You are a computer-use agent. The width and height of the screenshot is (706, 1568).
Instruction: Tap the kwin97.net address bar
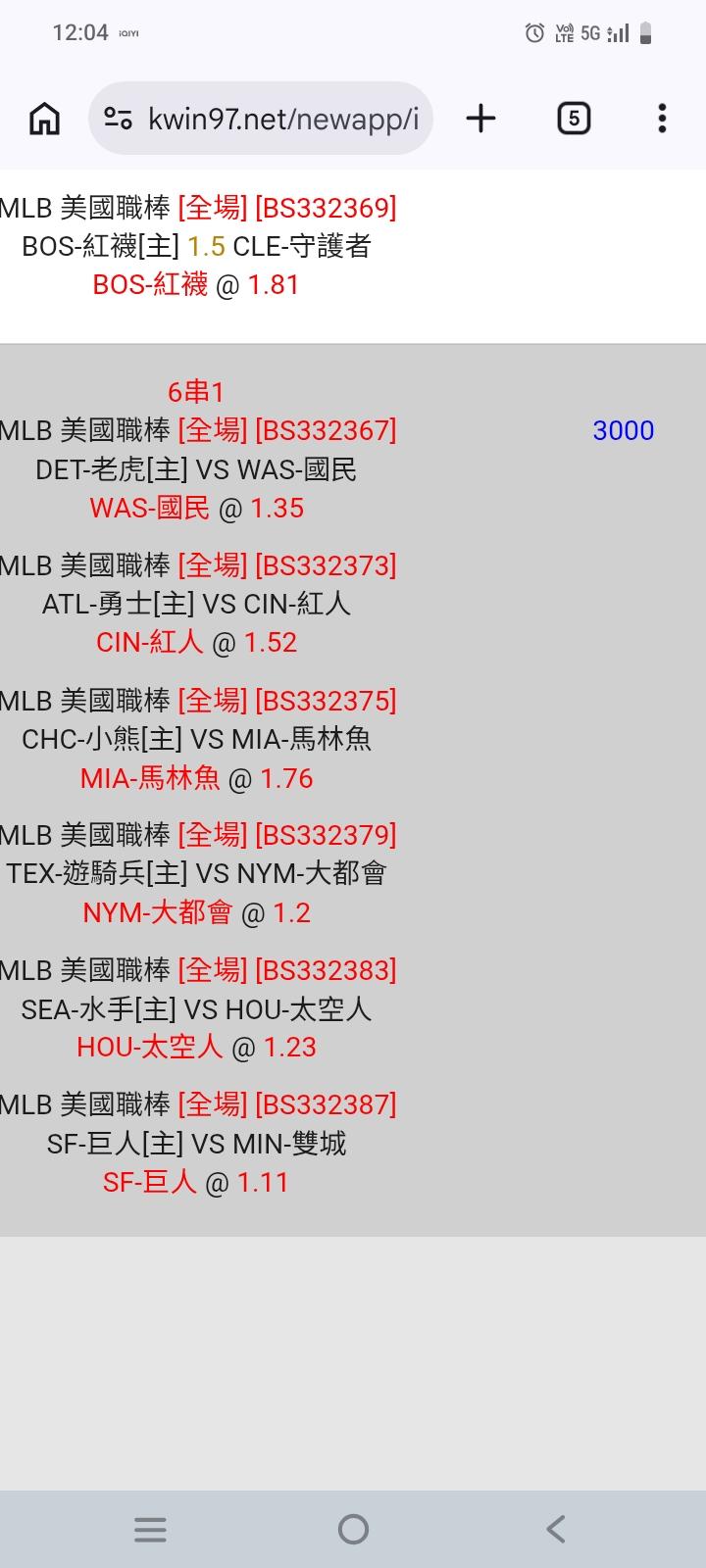click(261, 119)
